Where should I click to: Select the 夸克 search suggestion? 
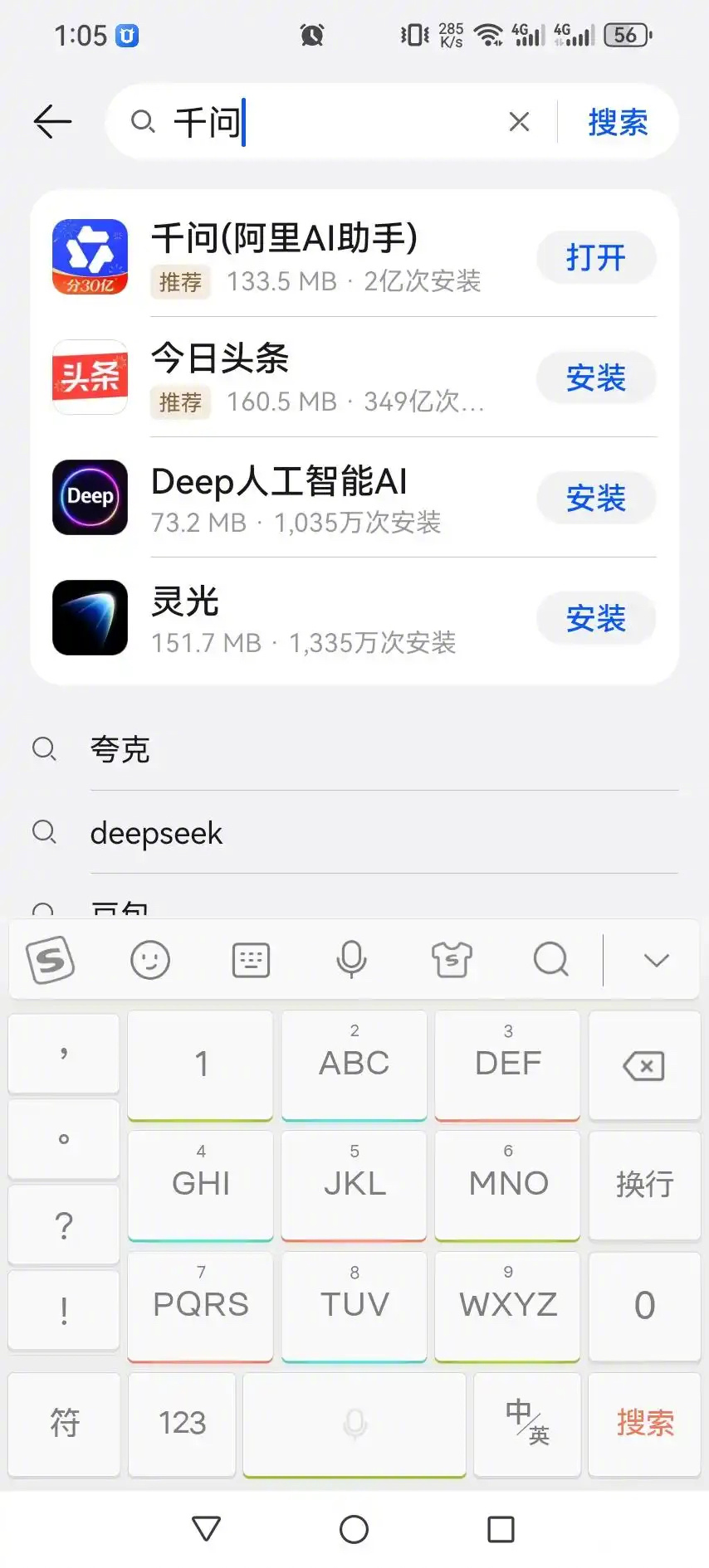[x=120, y=749]
